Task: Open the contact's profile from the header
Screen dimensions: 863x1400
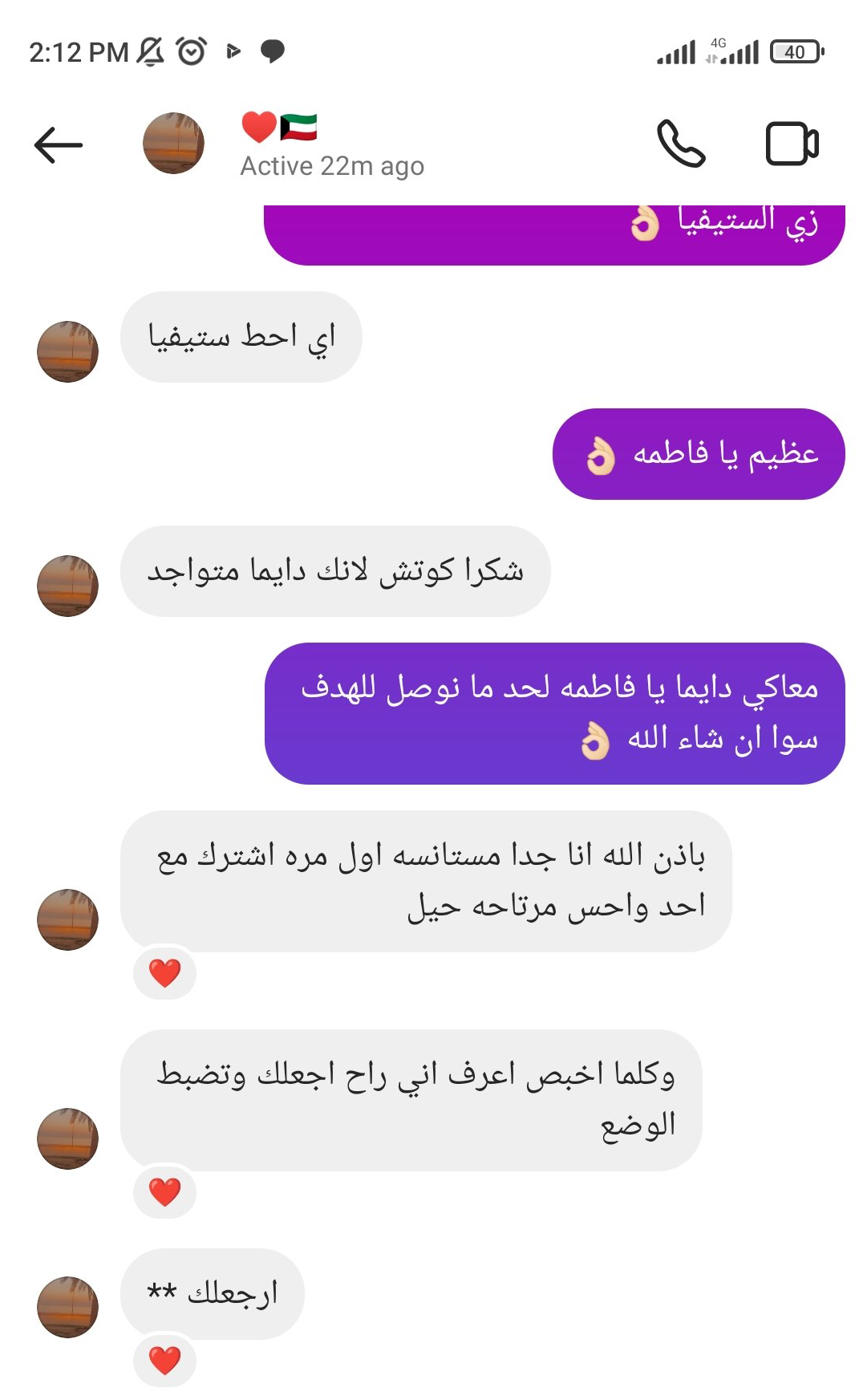Action: [x=173, y=144]
